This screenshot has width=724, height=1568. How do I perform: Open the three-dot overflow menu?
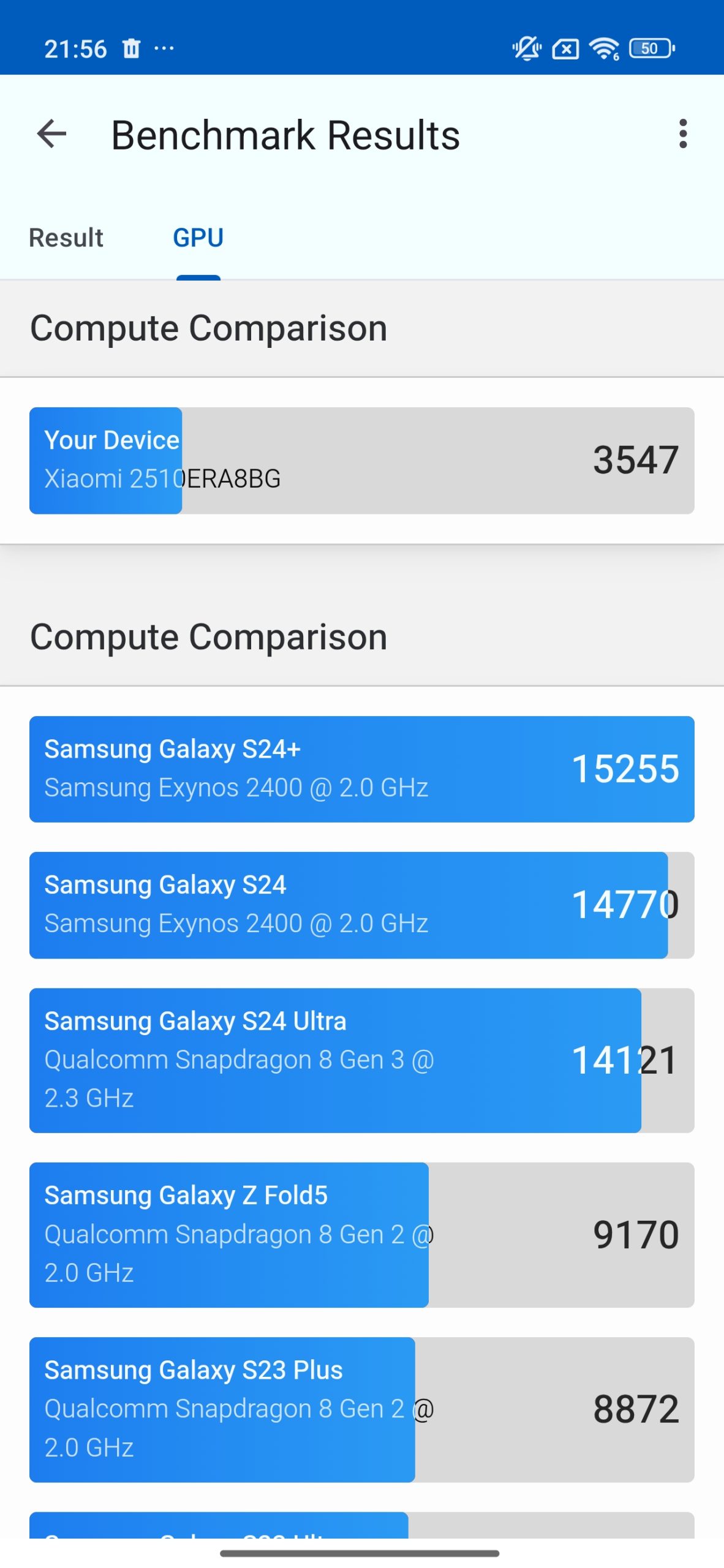[682, 134]
